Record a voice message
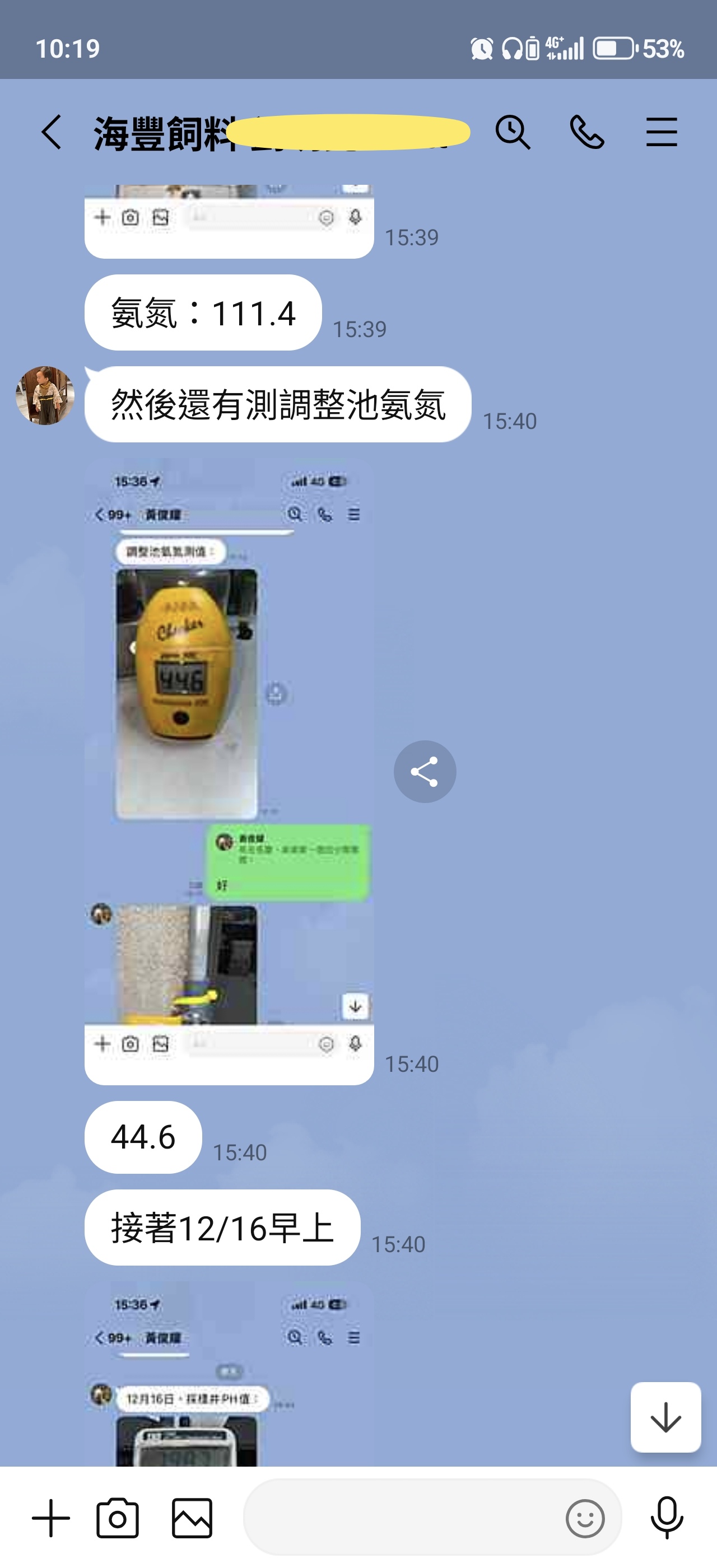 pos(667,1518)
